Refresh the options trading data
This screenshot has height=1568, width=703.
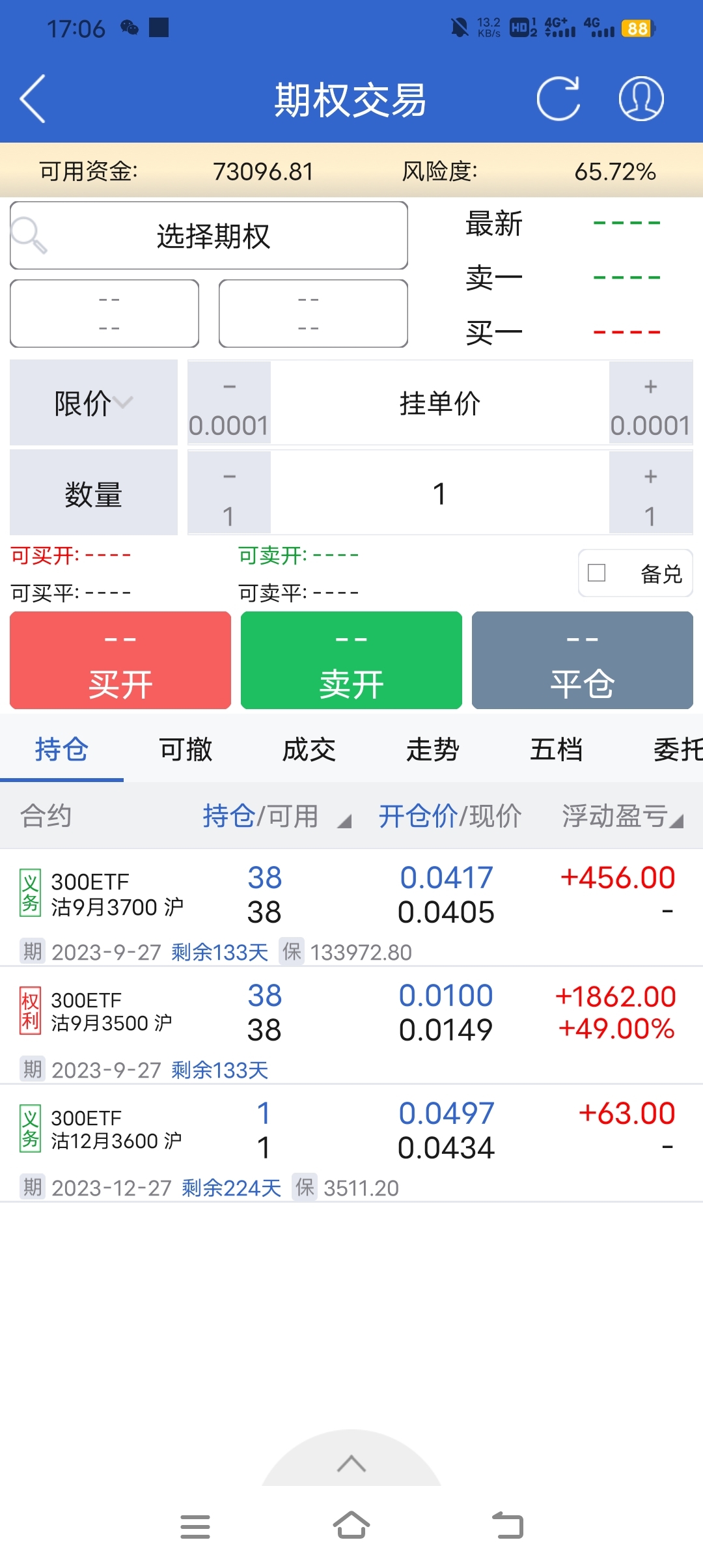point(558,99)
